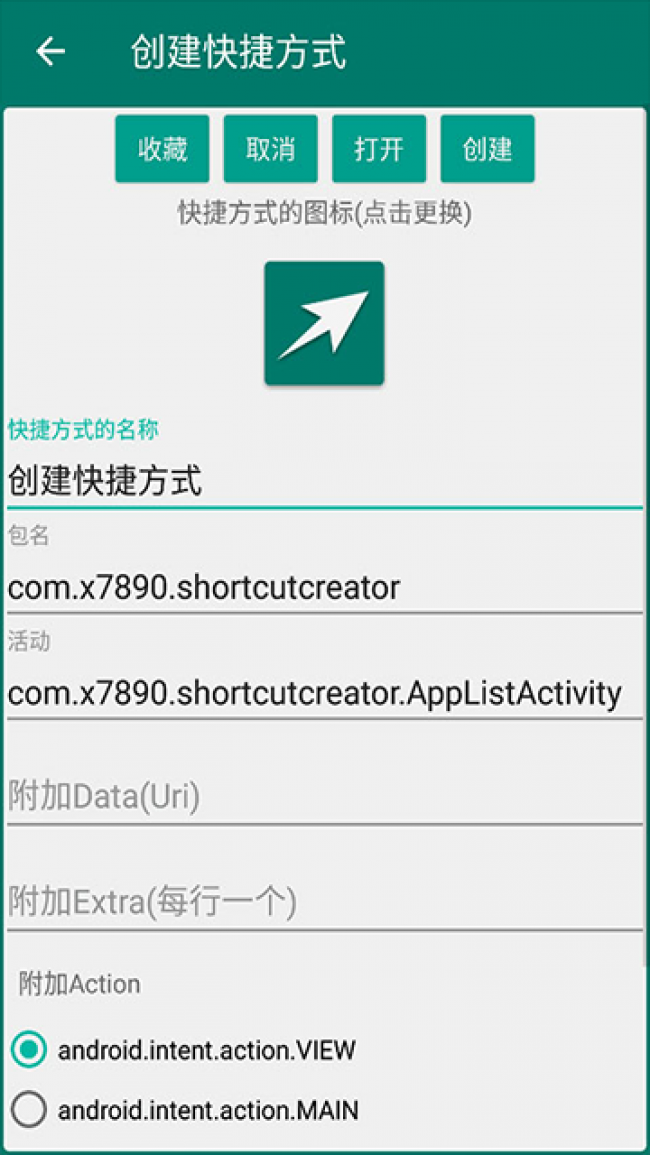This screenshot has width=650, height=1155.
Task: Focus the 附加Extra(每行一个) field
Action: pyautogui.click(x=324, y=903)
